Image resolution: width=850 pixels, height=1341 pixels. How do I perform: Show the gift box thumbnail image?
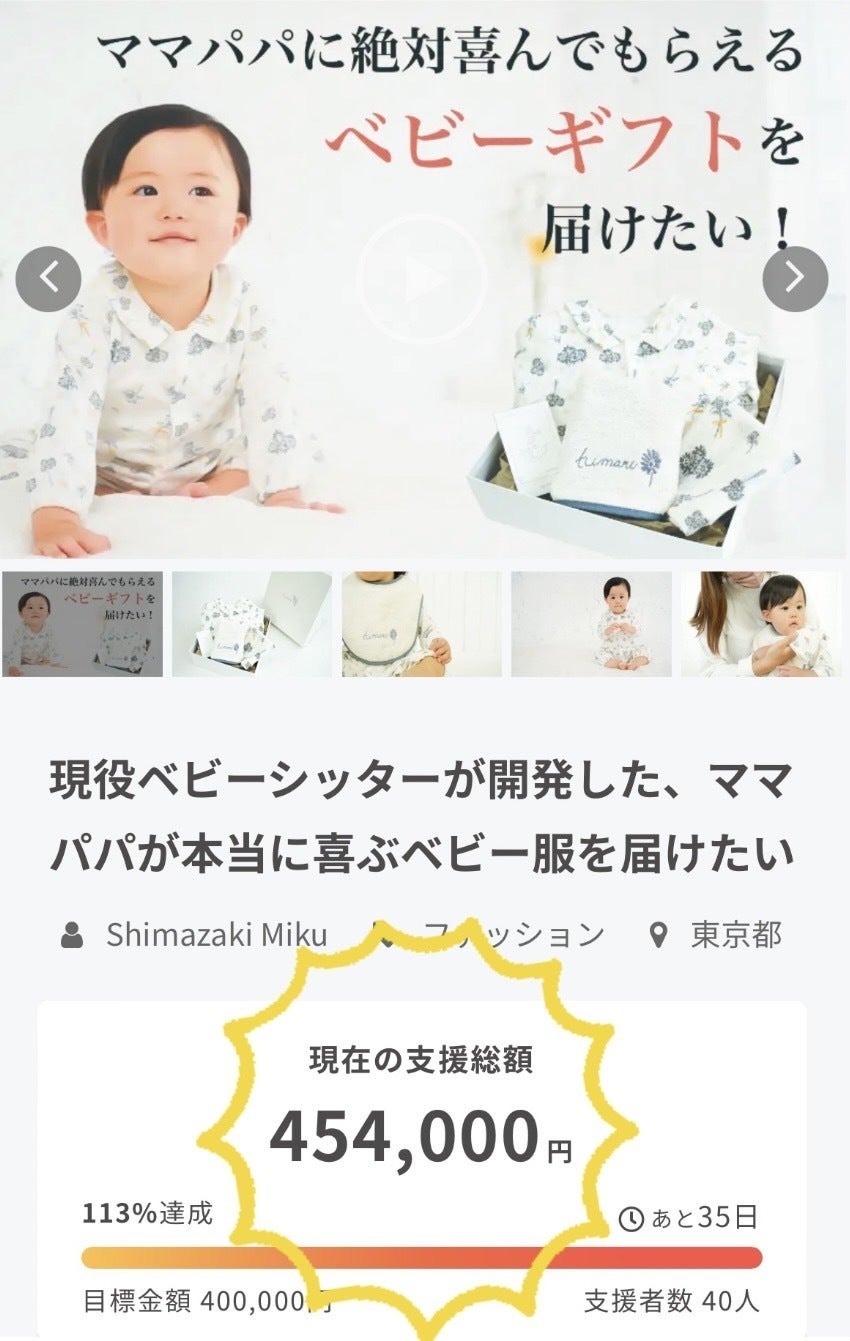pos(252,624)
